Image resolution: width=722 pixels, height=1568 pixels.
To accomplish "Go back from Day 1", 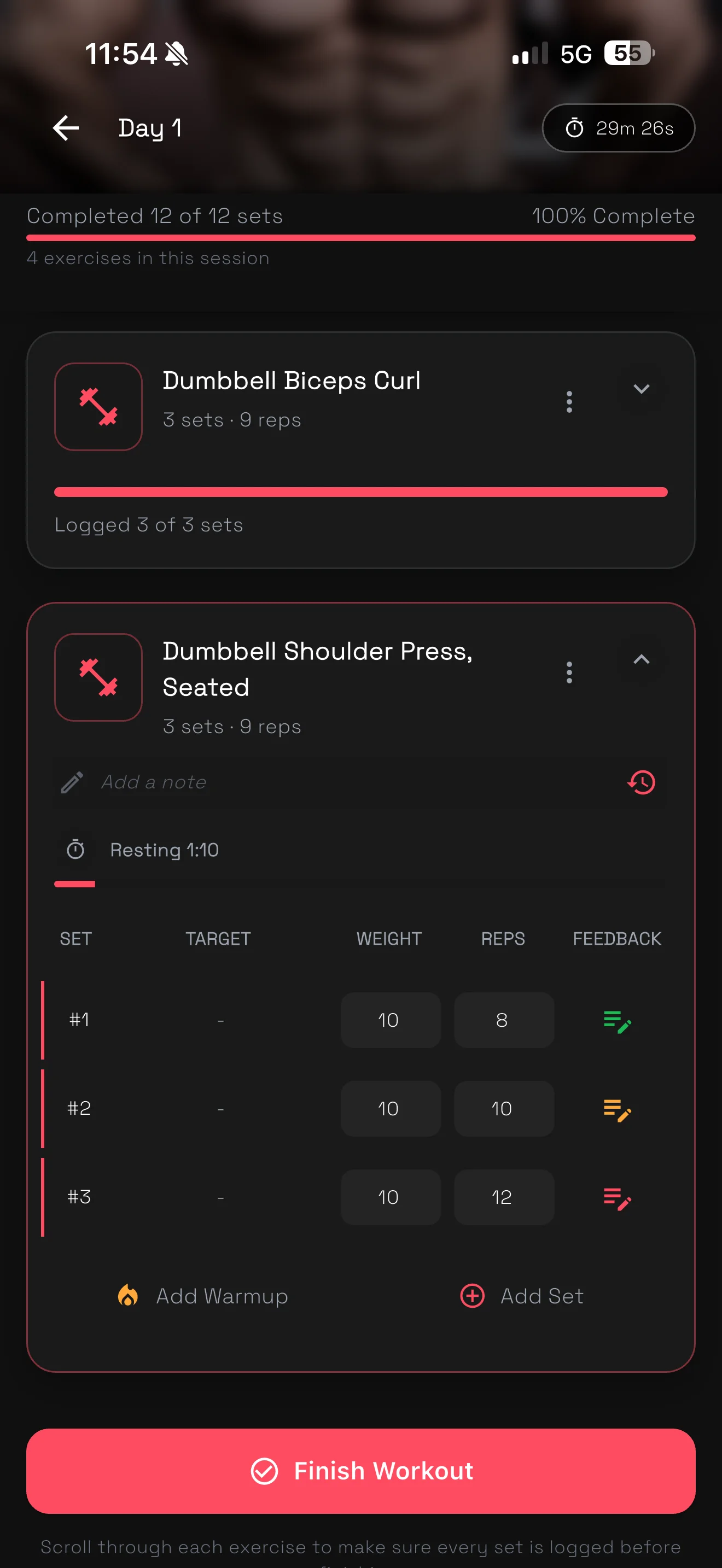I will pyautogui.click(x=66, y=128).
